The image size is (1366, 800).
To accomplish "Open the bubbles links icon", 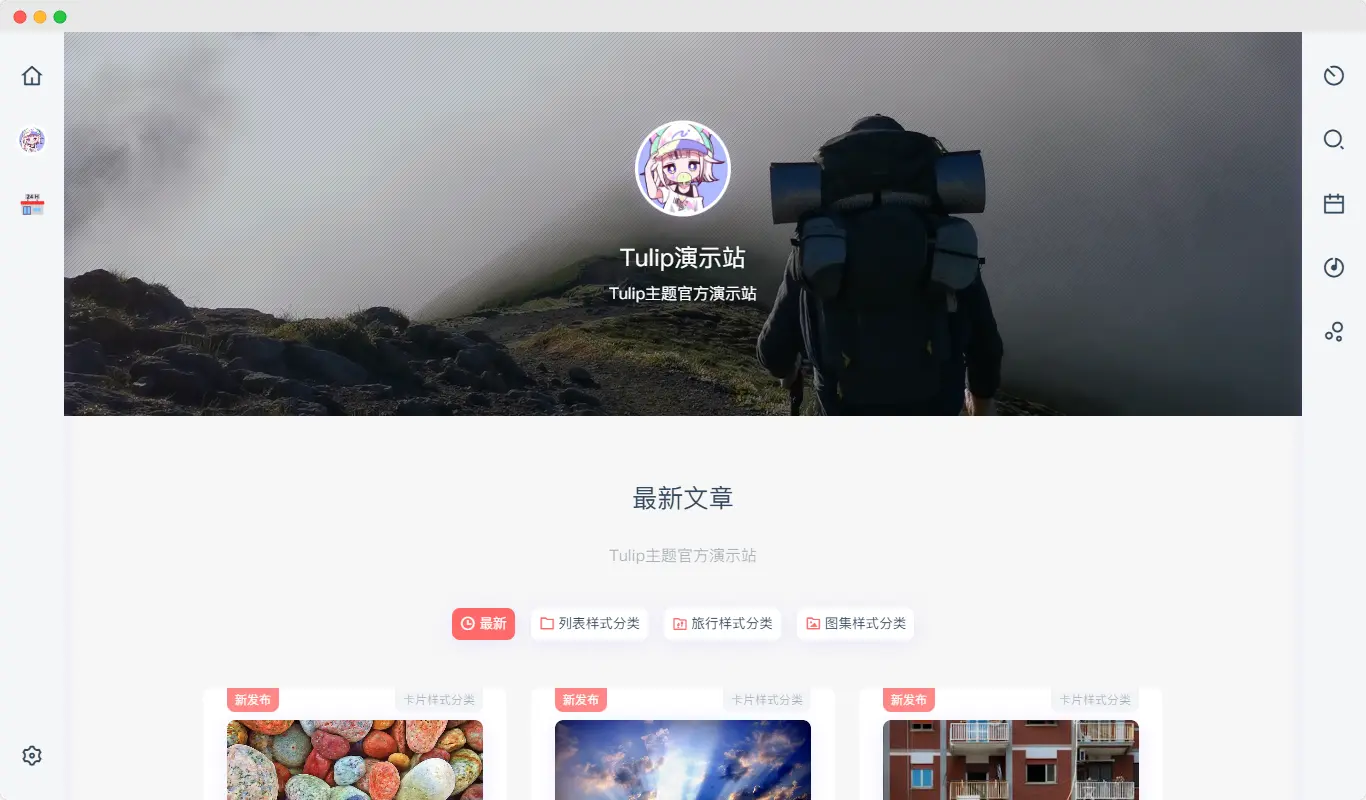I will [1334, 332].
